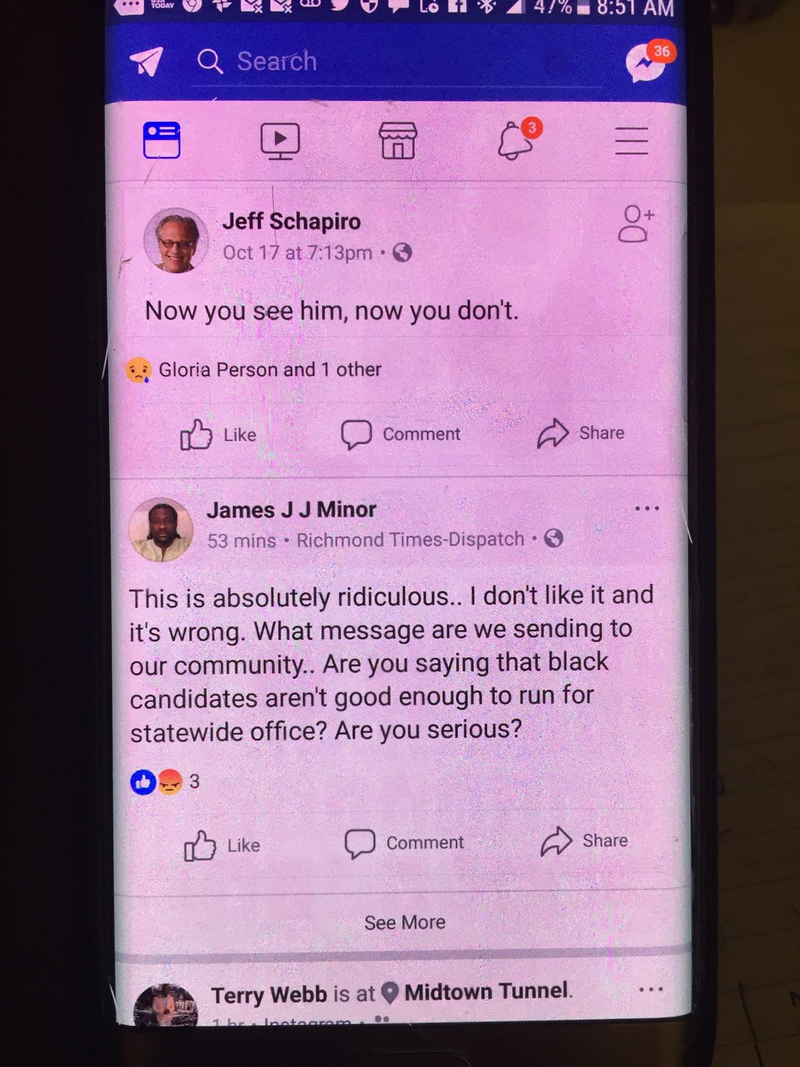Open options for James J J Minor's post
Viewport: 800px width, 1067px height.
(x=647, y=509)
